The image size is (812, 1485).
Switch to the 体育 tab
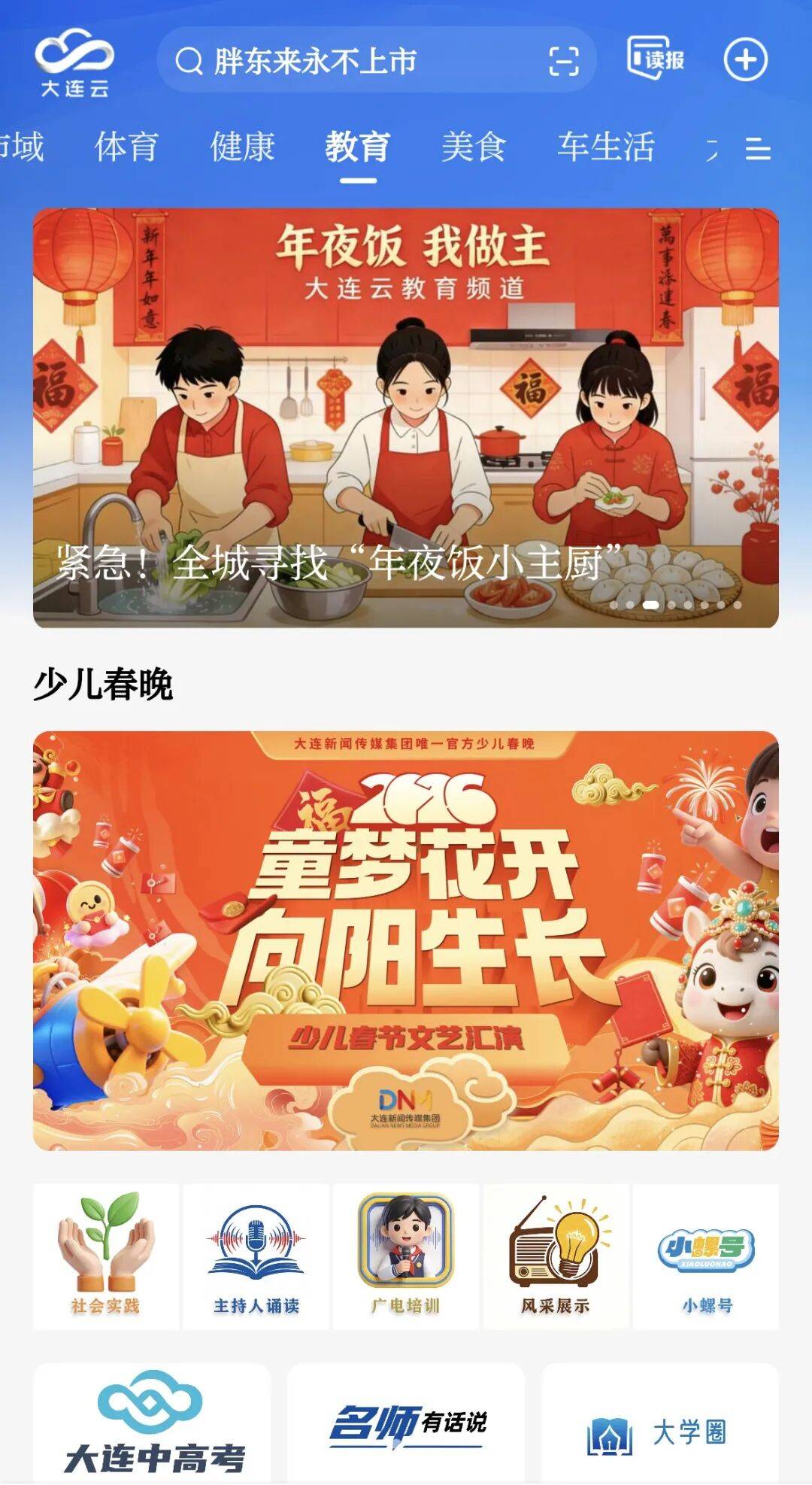click(126, 147)
